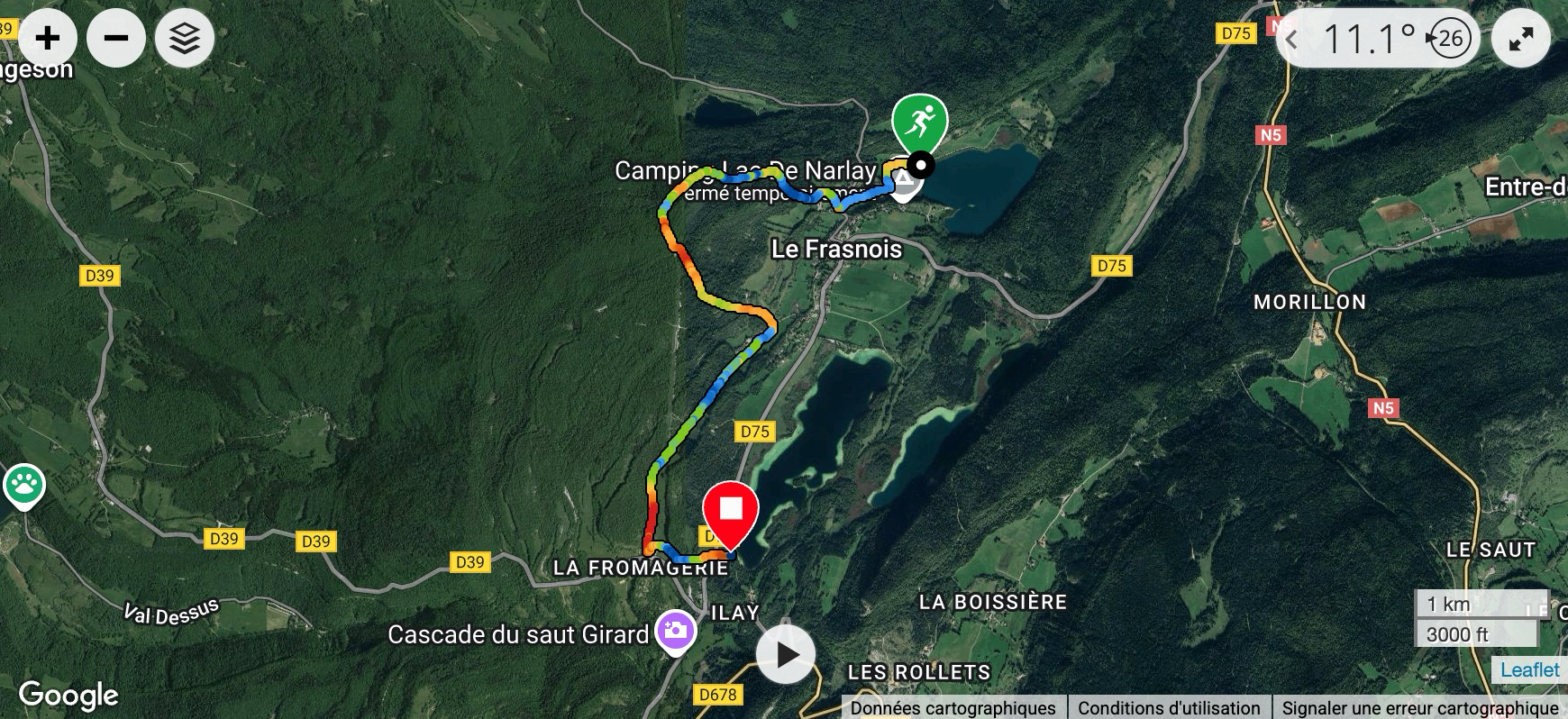Select the red stop end marker
This screenshot has height=719, width=1568.
pos(730,512)
